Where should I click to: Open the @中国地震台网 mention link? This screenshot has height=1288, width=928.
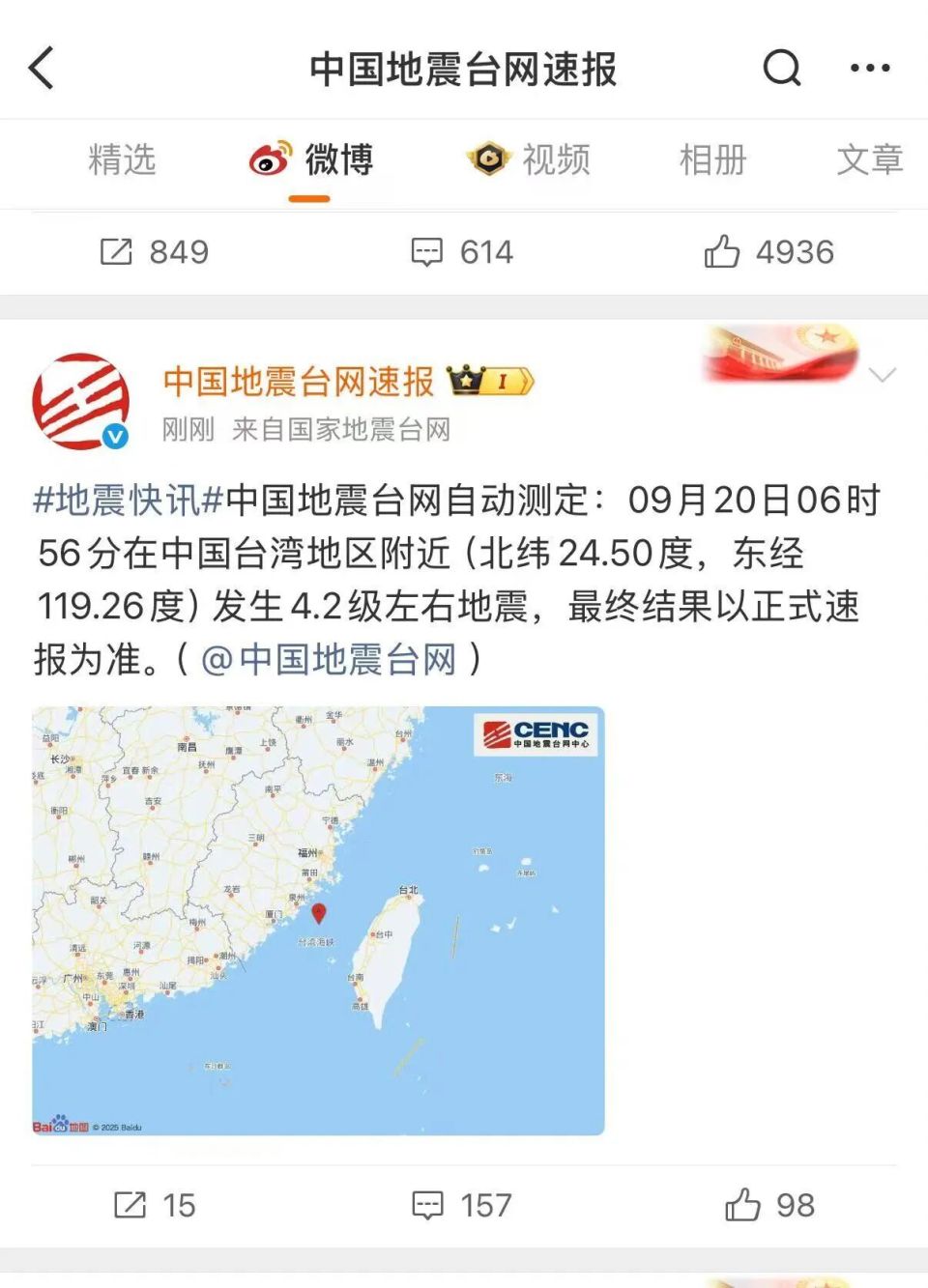329,660
